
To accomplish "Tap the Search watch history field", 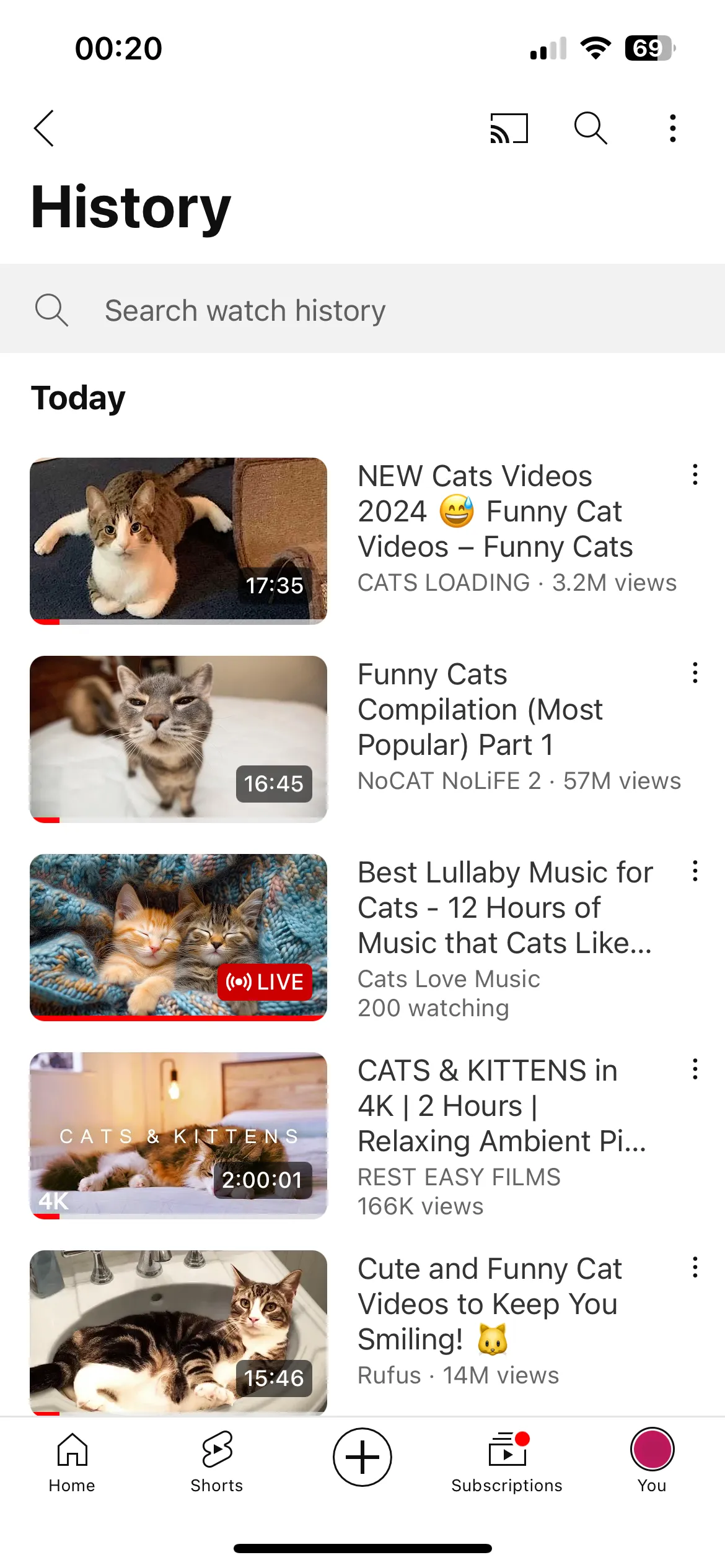I will point(362,310).
